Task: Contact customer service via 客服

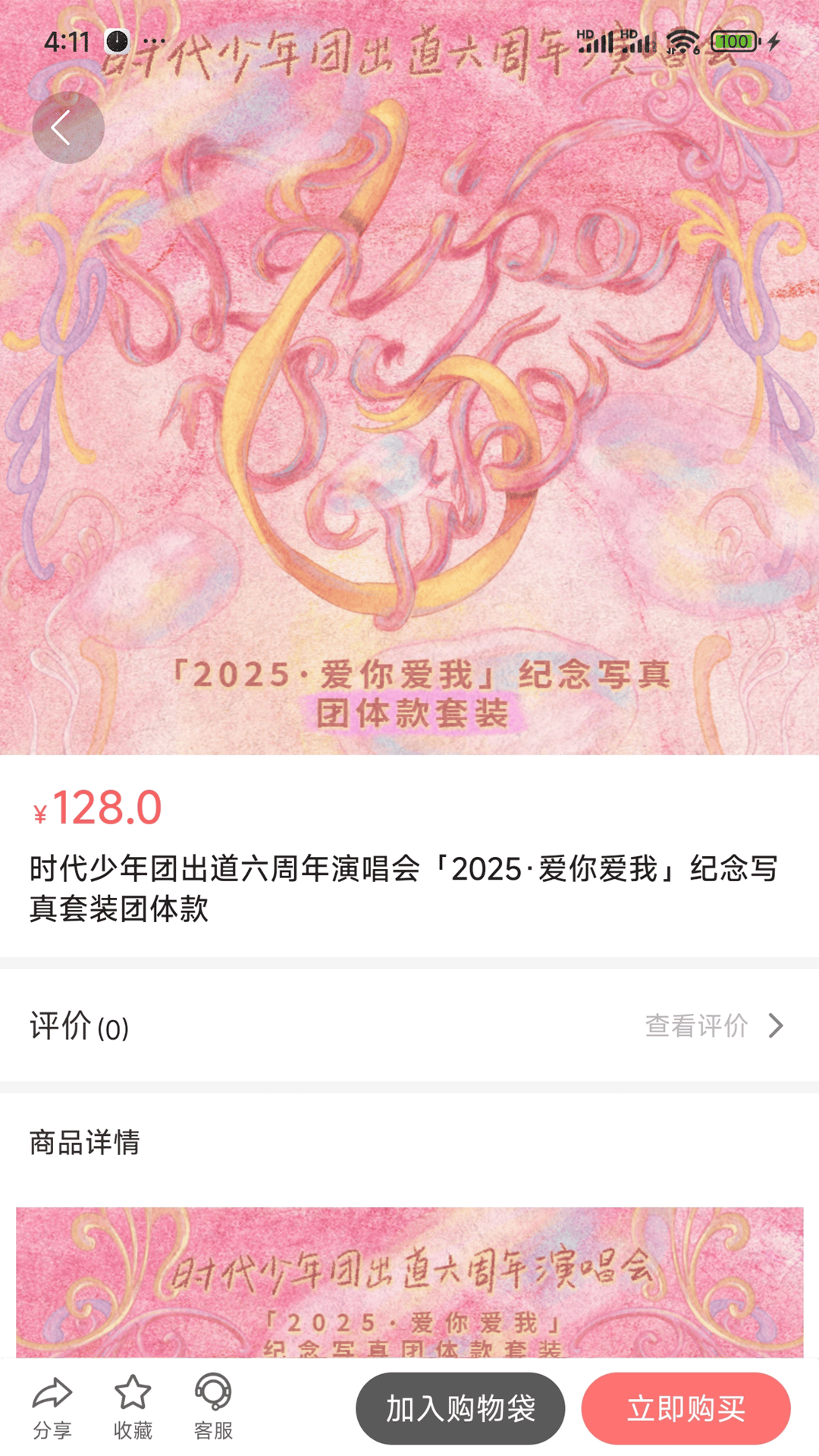Action: [213, 1407]
